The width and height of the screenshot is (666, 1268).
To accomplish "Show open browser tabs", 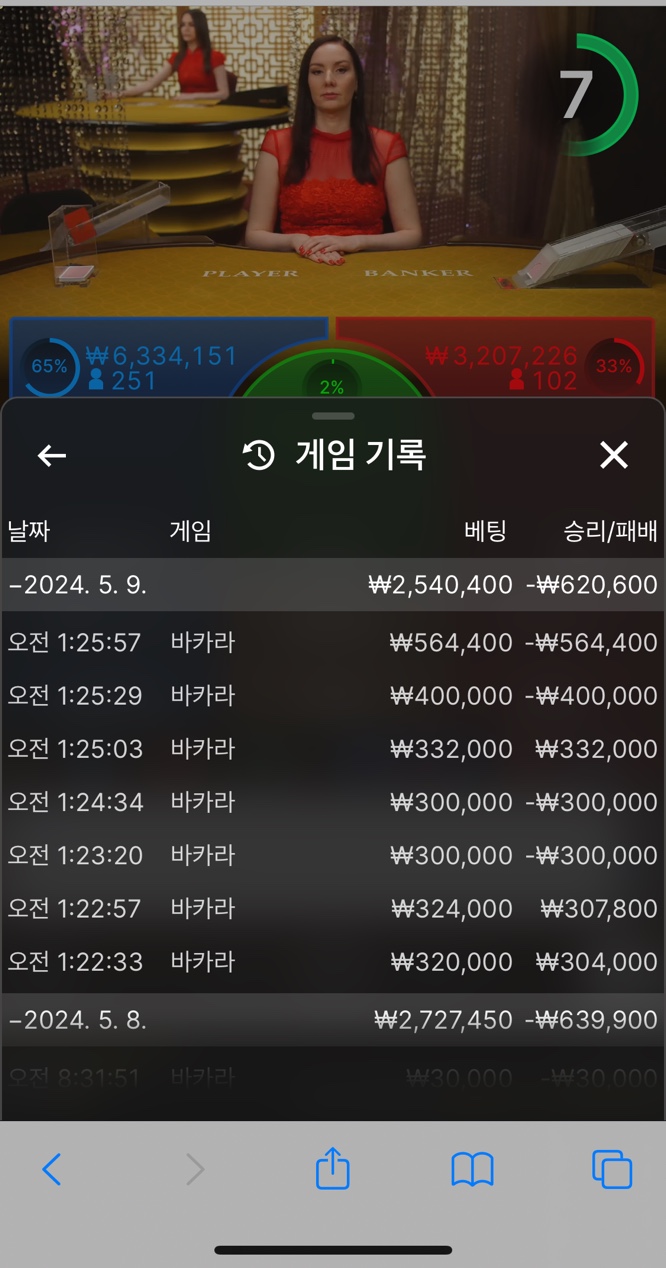I will [x=612, y=1169].
